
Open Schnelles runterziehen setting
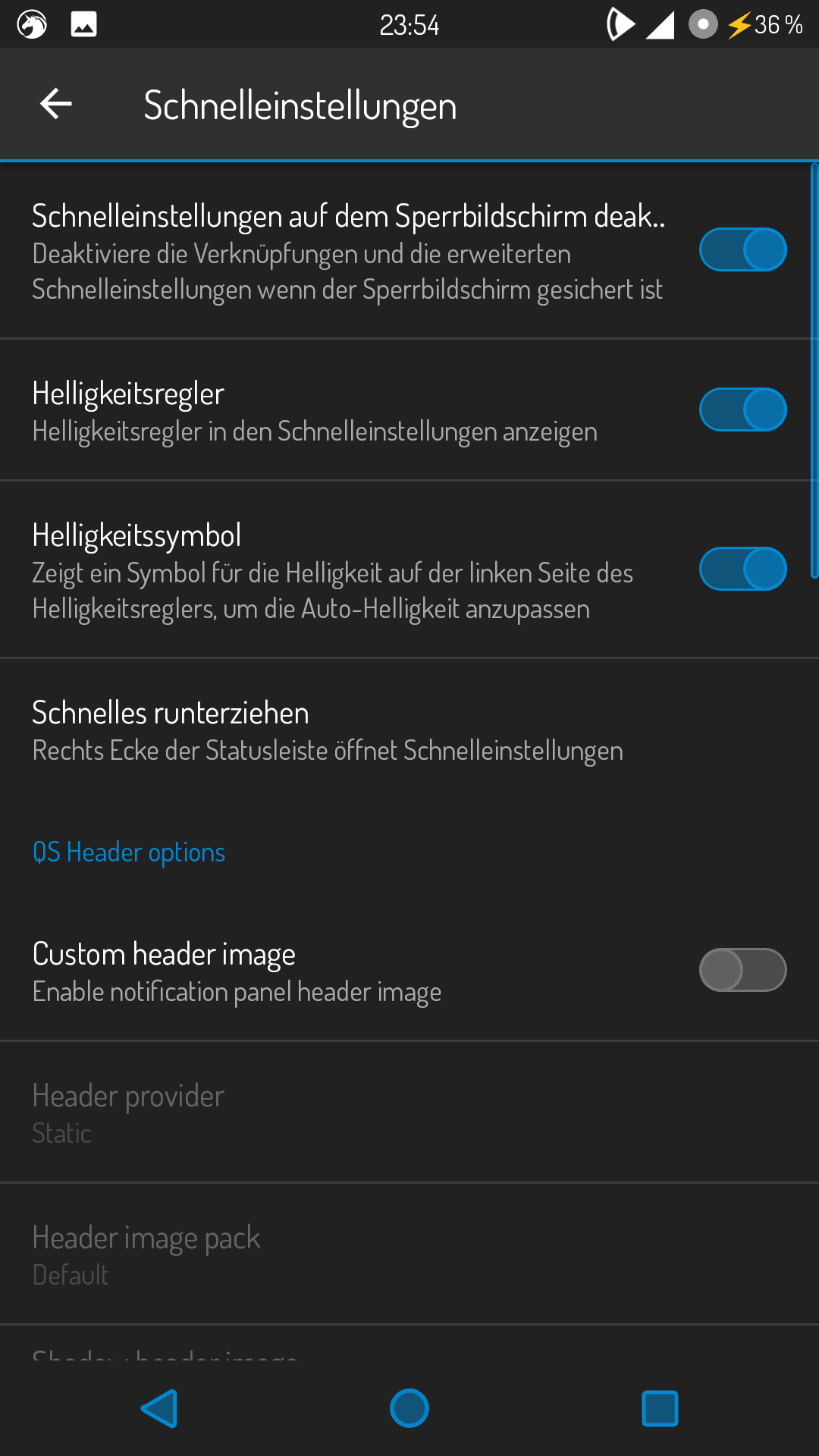click(328, 730)
